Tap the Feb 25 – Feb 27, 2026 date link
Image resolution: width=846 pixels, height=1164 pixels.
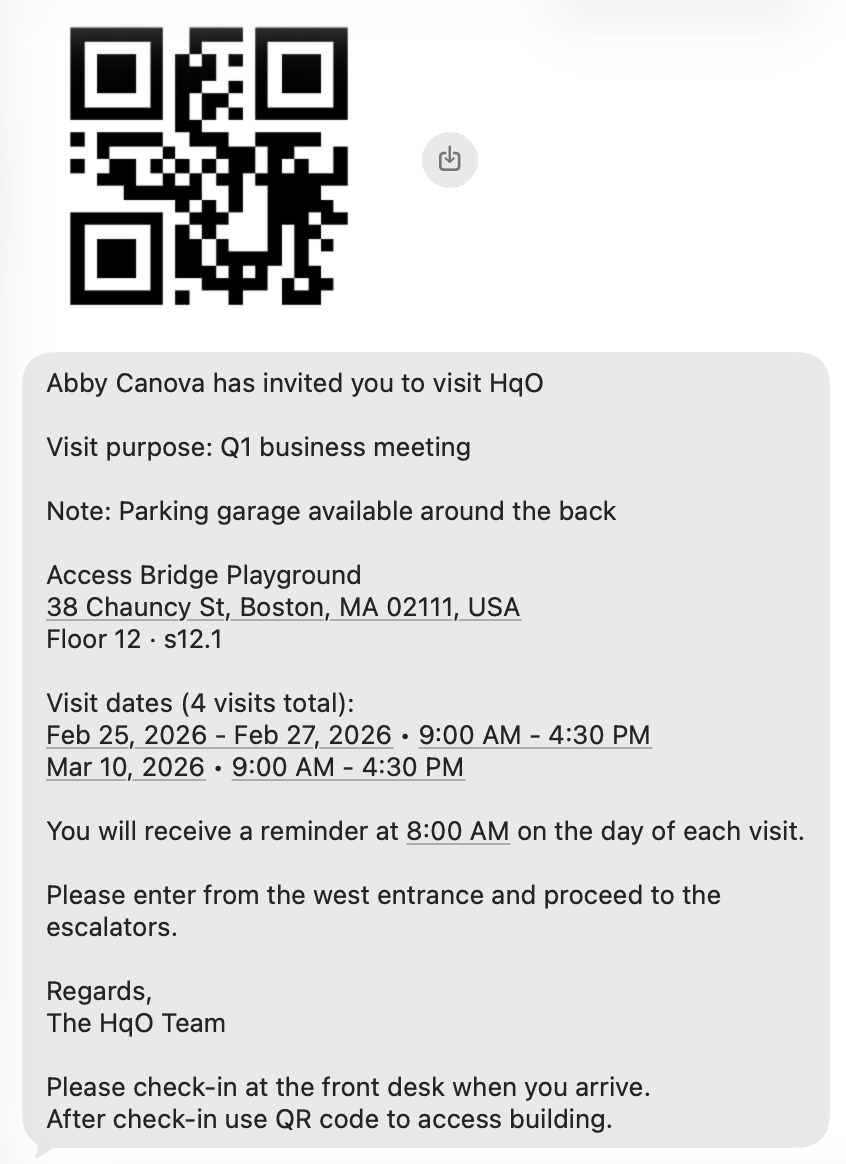[219, 735]
